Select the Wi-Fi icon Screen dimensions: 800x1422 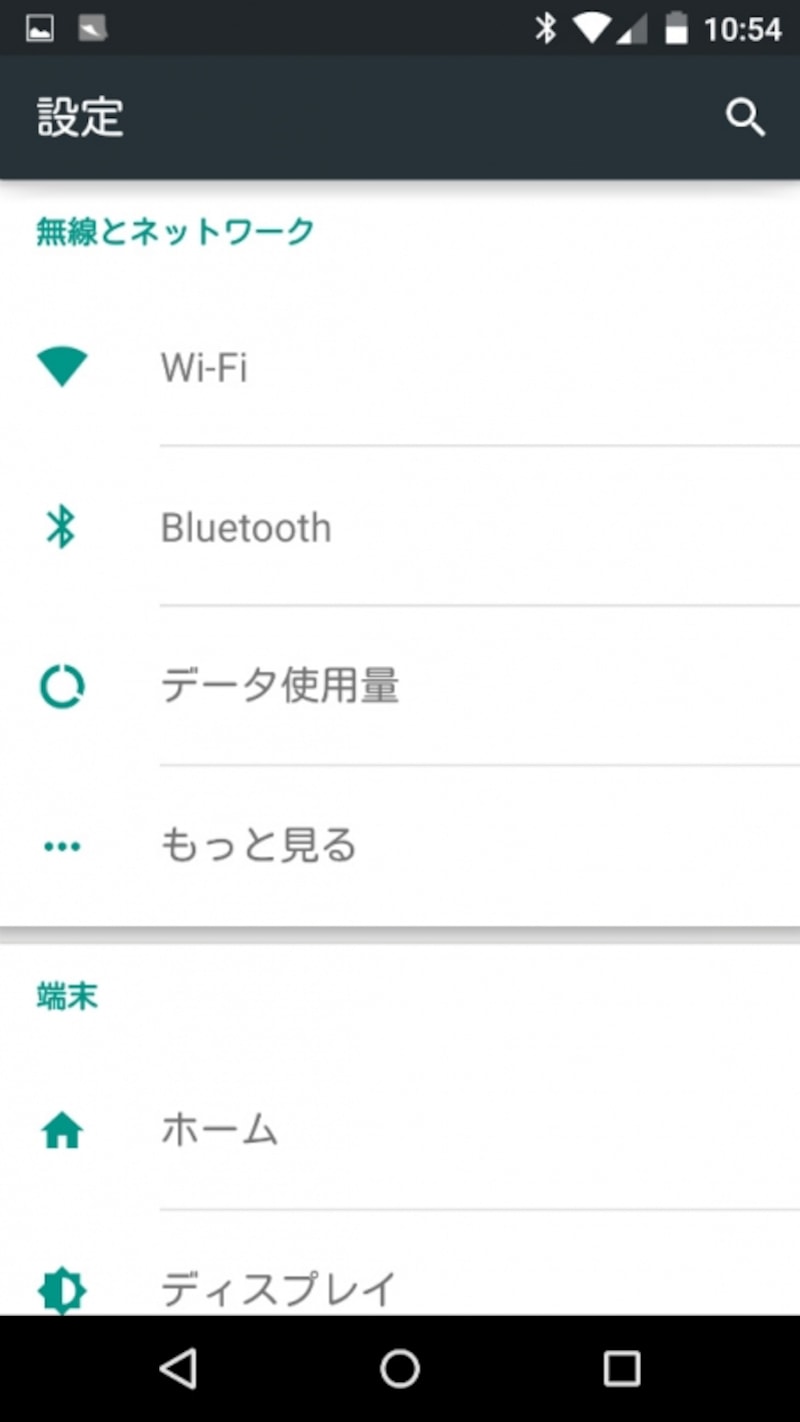[61, 366]
